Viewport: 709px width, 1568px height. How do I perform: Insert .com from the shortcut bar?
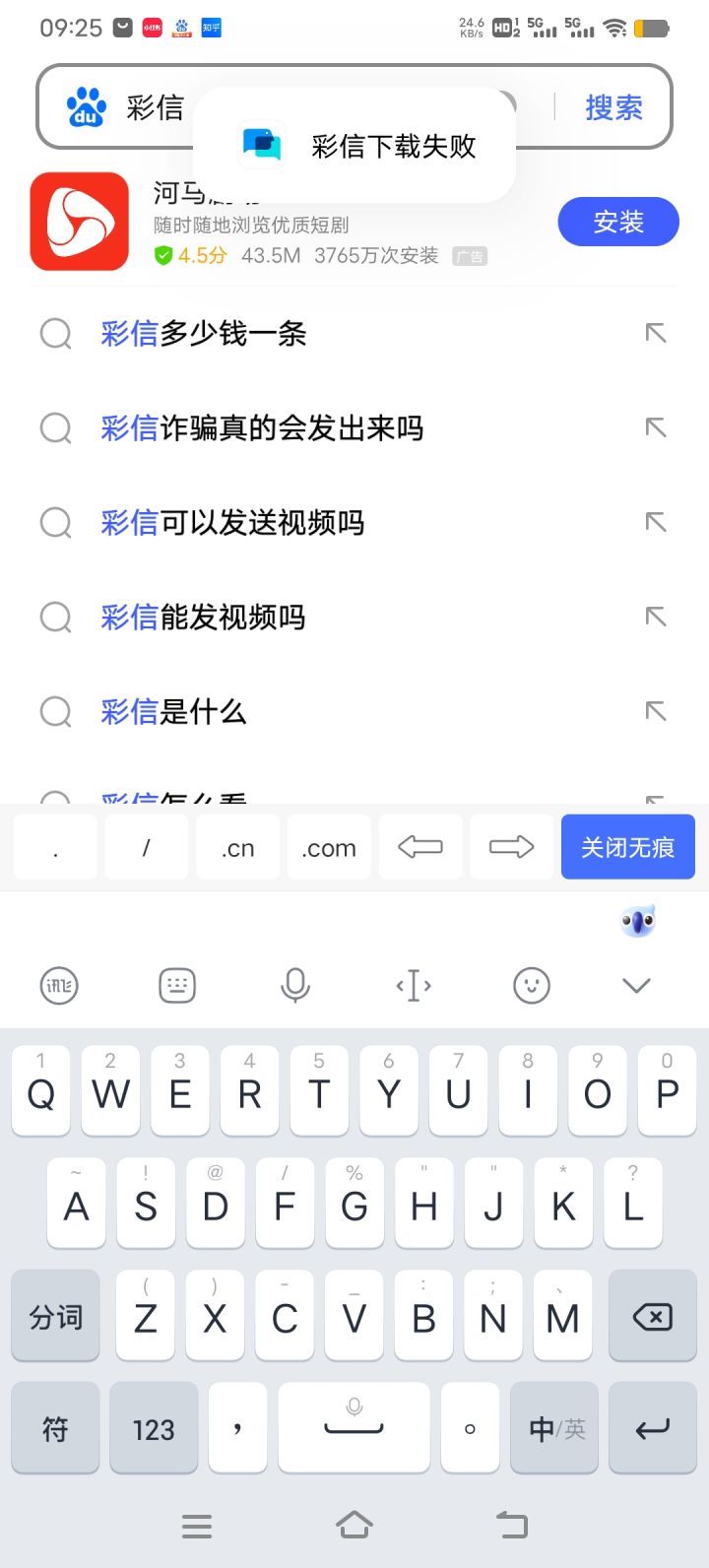[x=329, y=848]
